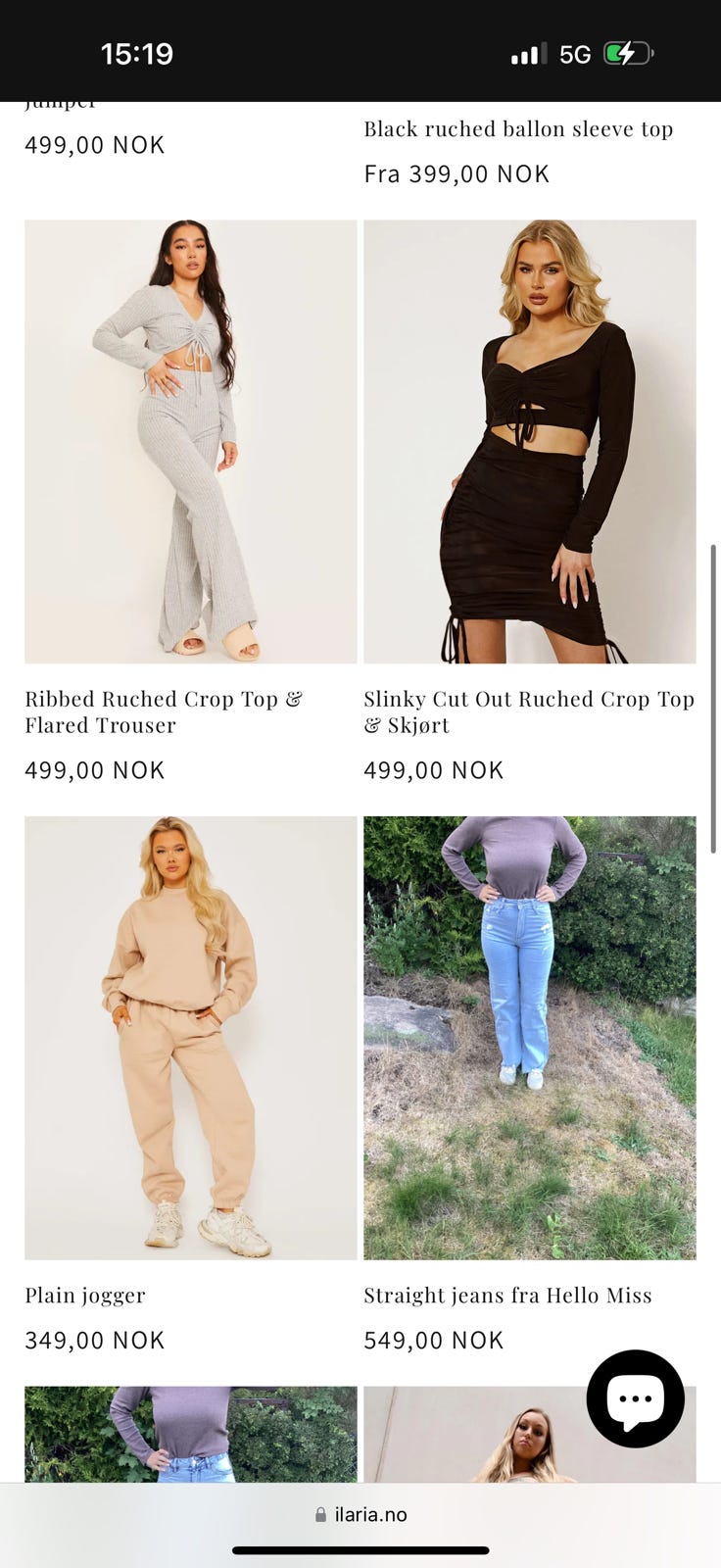Tap the padlock icon in the address bar
This screenshot has height=1568, width=721.
[320, 1514]
